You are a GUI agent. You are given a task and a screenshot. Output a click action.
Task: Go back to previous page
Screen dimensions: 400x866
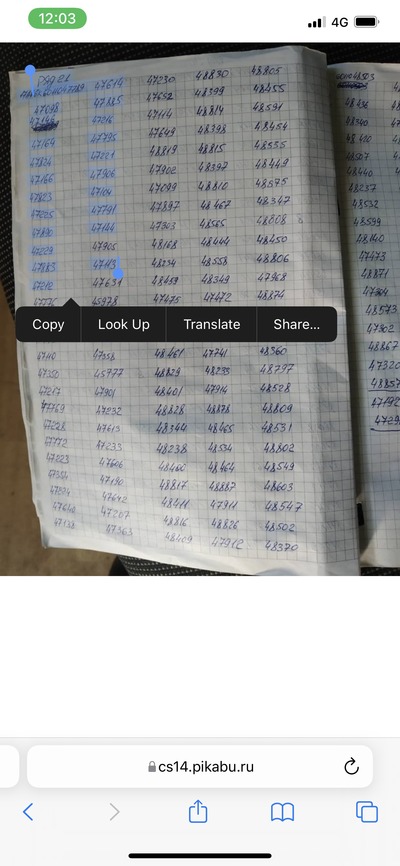pos(28,812)
